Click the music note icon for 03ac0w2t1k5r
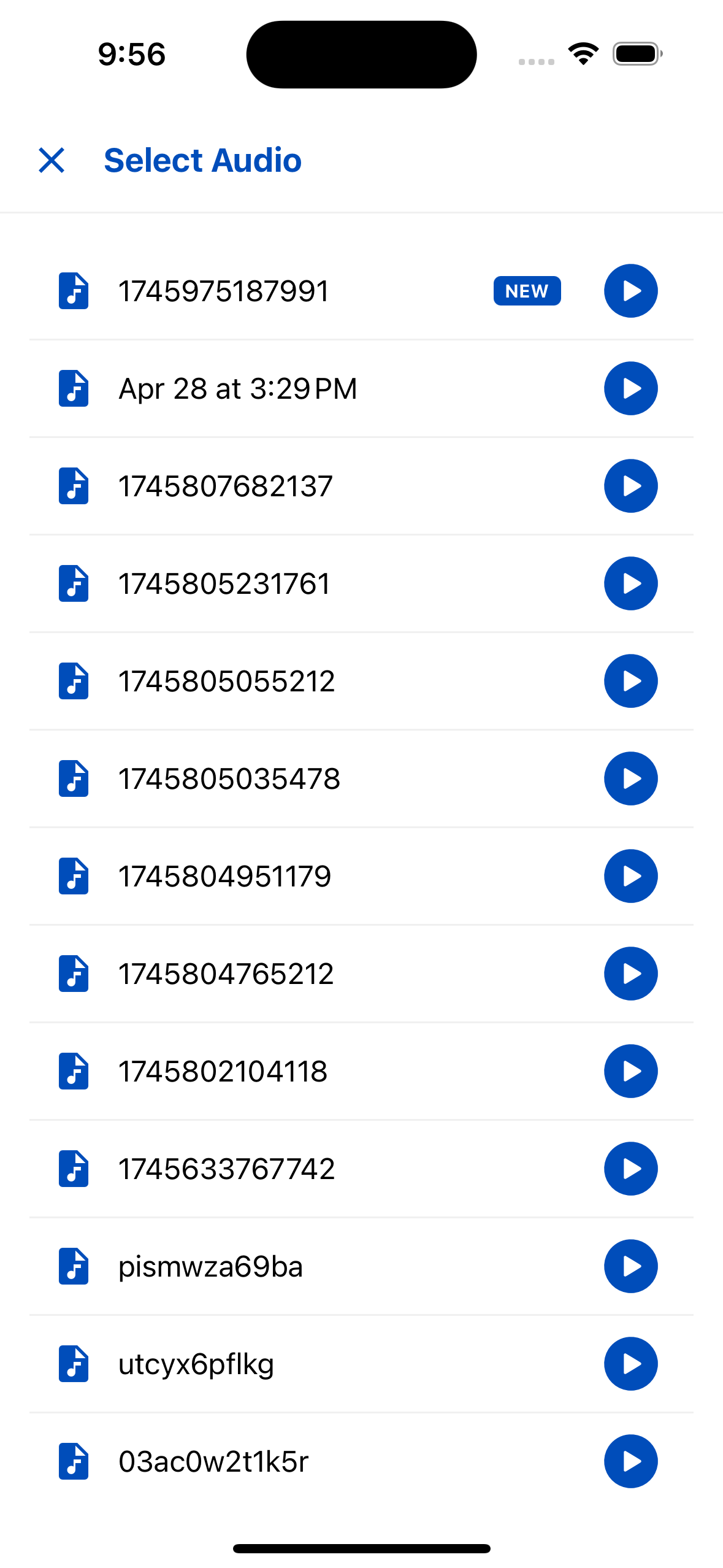The image size is (723, 1568). tap(73, 1461)
